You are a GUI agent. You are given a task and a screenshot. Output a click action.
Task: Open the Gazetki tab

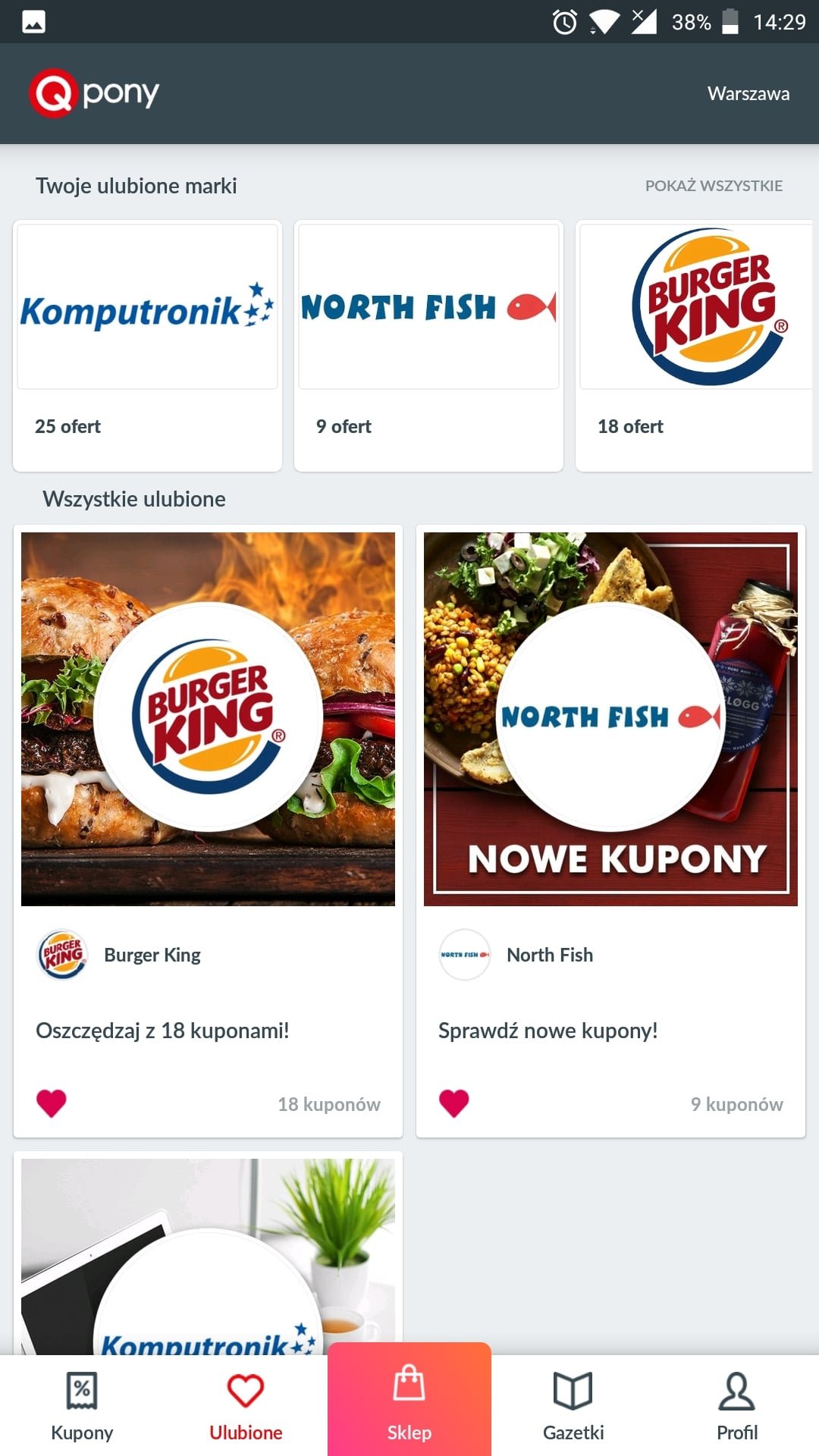click(573, 1406)
